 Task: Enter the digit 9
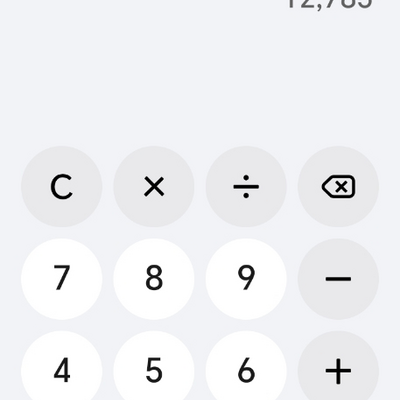click(246, 279)
